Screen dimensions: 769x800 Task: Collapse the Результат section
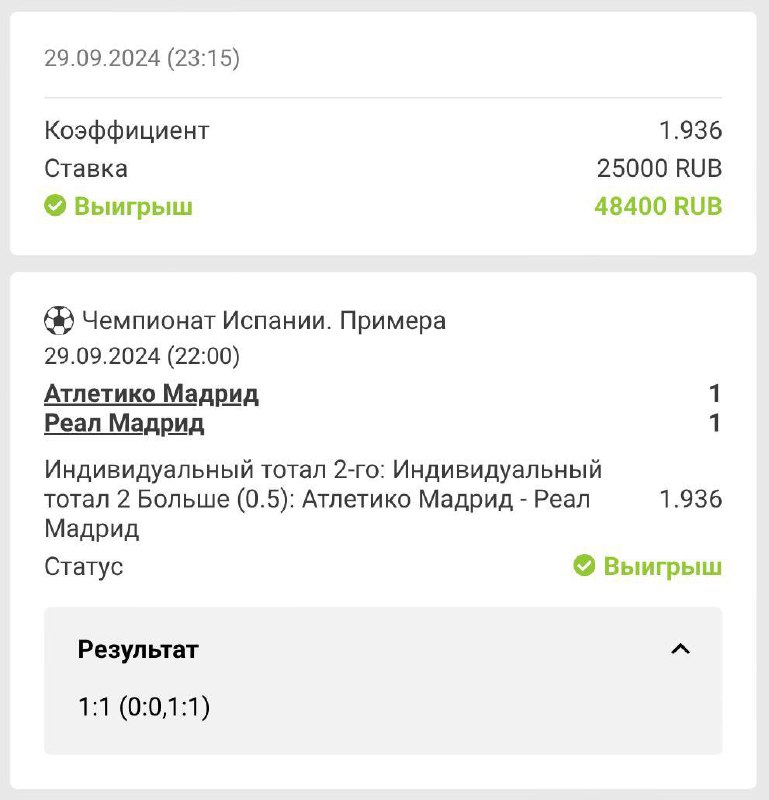(x=680, y=649)
